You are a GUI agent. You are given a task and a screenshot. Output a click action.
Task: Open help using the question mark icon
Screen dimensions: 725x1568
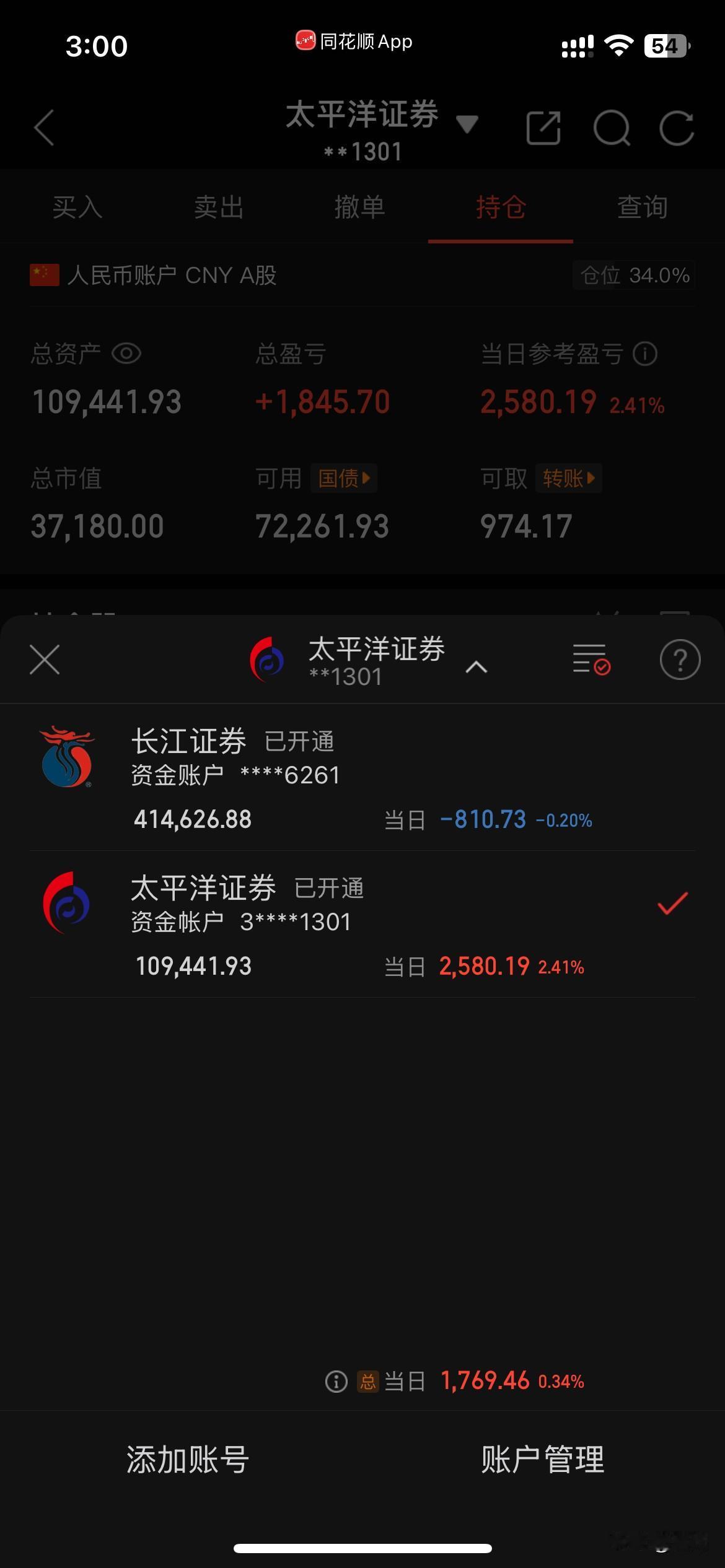(x=679, y=660)
